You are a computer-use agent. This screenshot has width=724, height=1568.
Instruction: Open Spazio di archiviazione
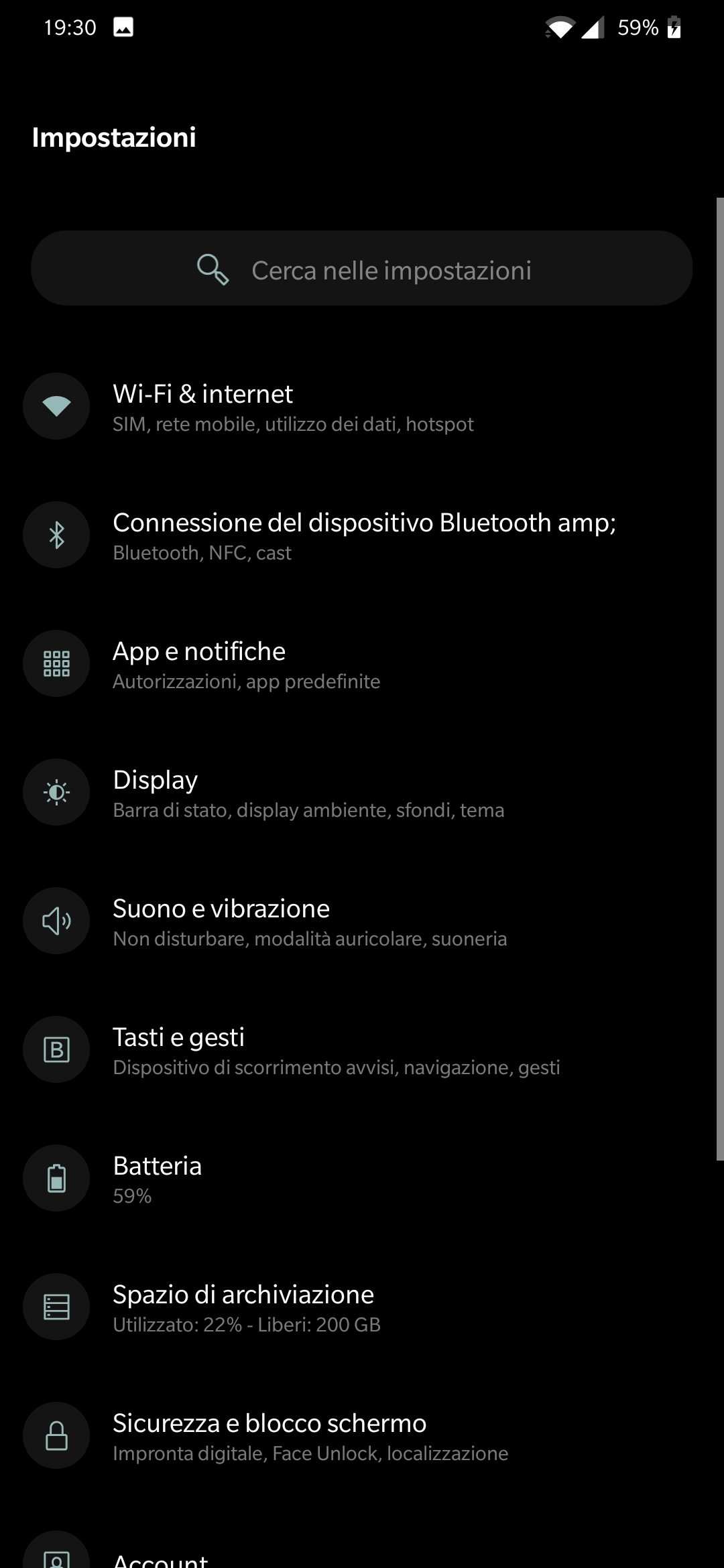[x=362, y=1307]
